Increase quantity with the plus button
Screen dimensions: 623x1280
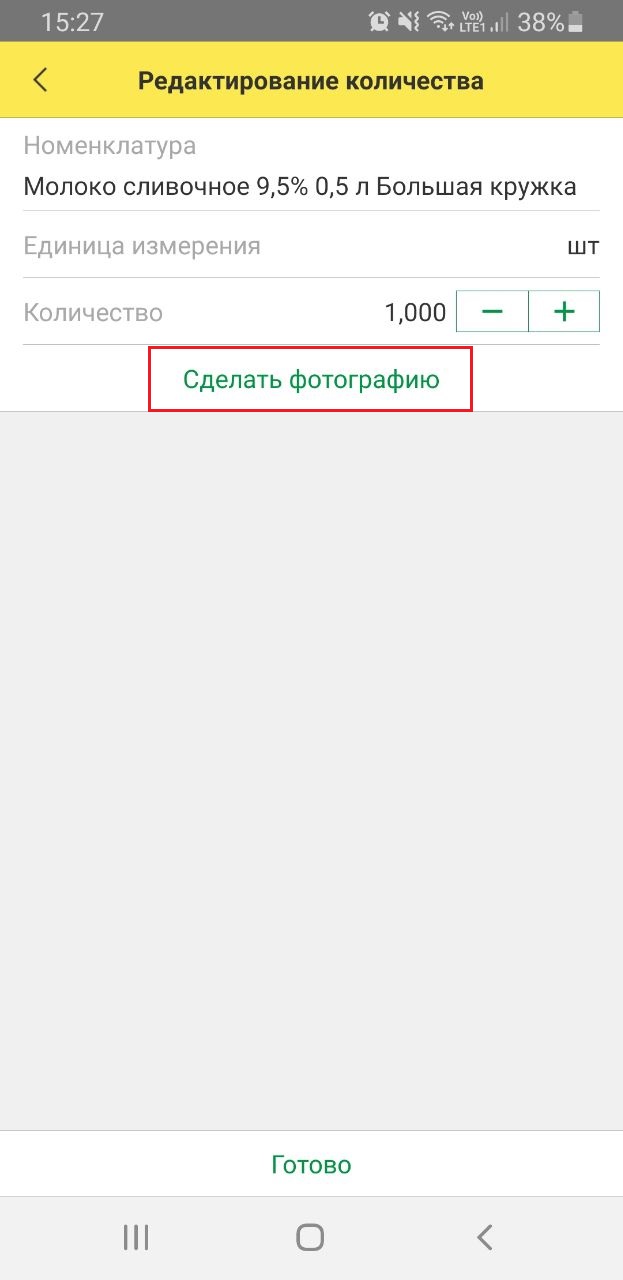[564, 312]
